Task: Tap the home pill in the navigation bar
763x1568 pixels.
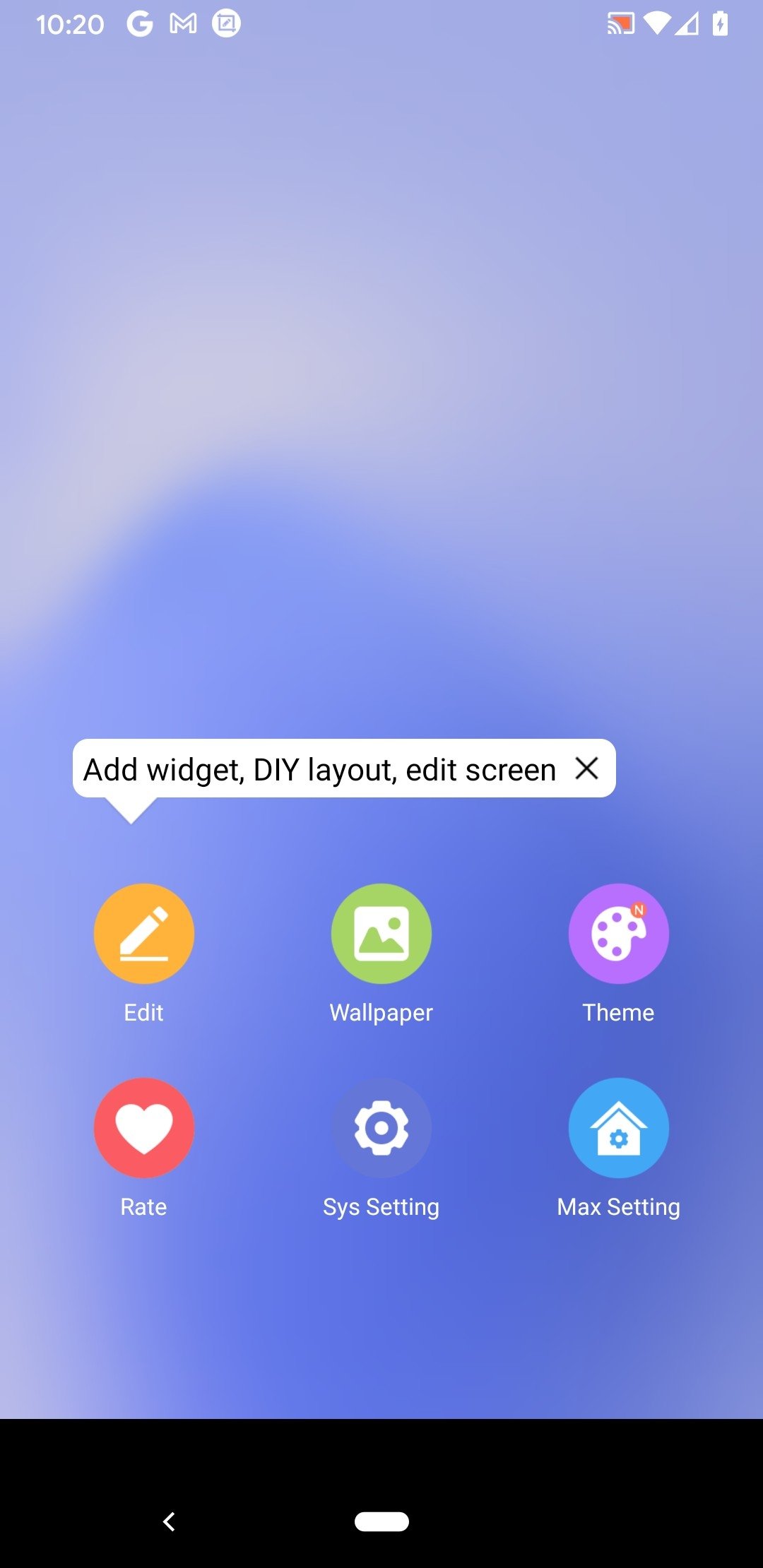Action: coord(381,1521)
